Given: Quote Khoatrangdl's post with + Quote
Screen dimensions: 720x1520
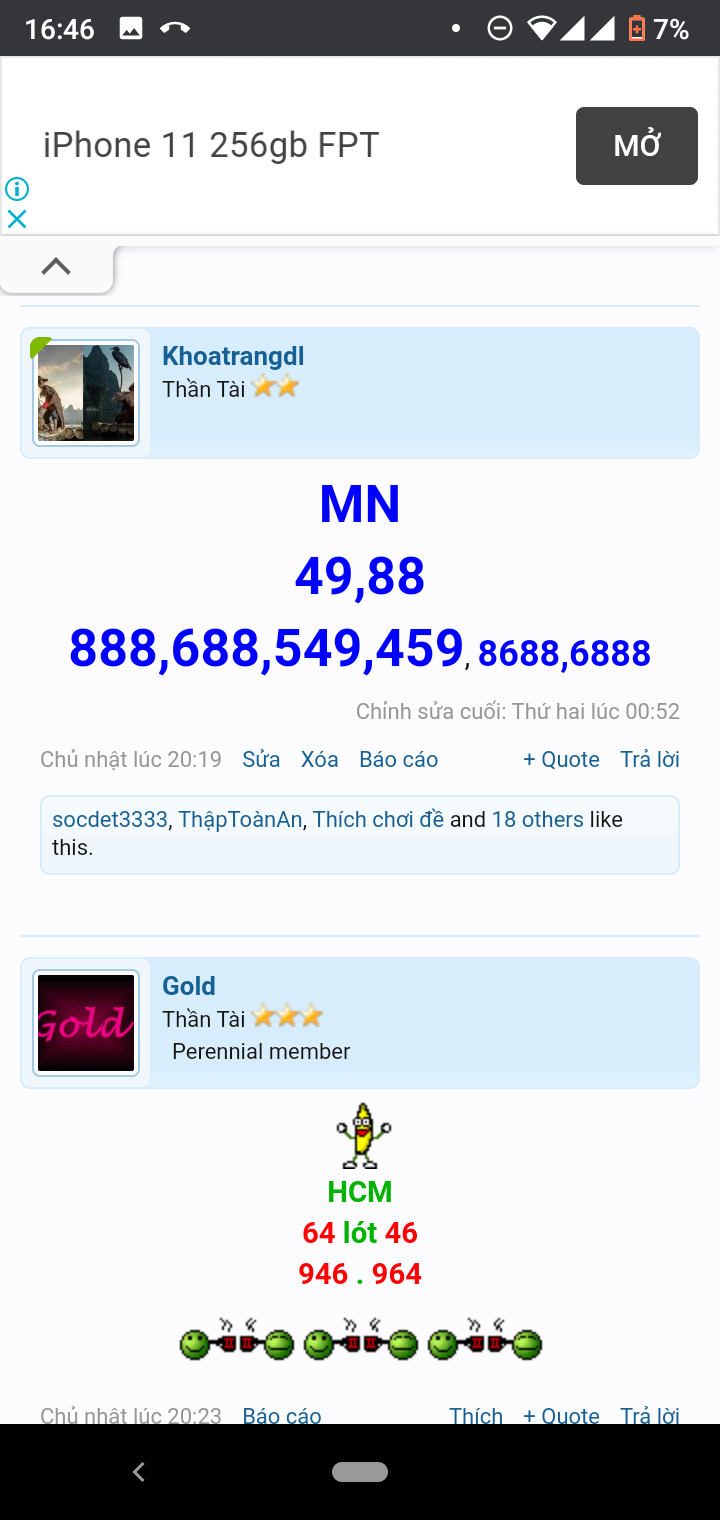Looking at the screenshot, I should (561, 759).
